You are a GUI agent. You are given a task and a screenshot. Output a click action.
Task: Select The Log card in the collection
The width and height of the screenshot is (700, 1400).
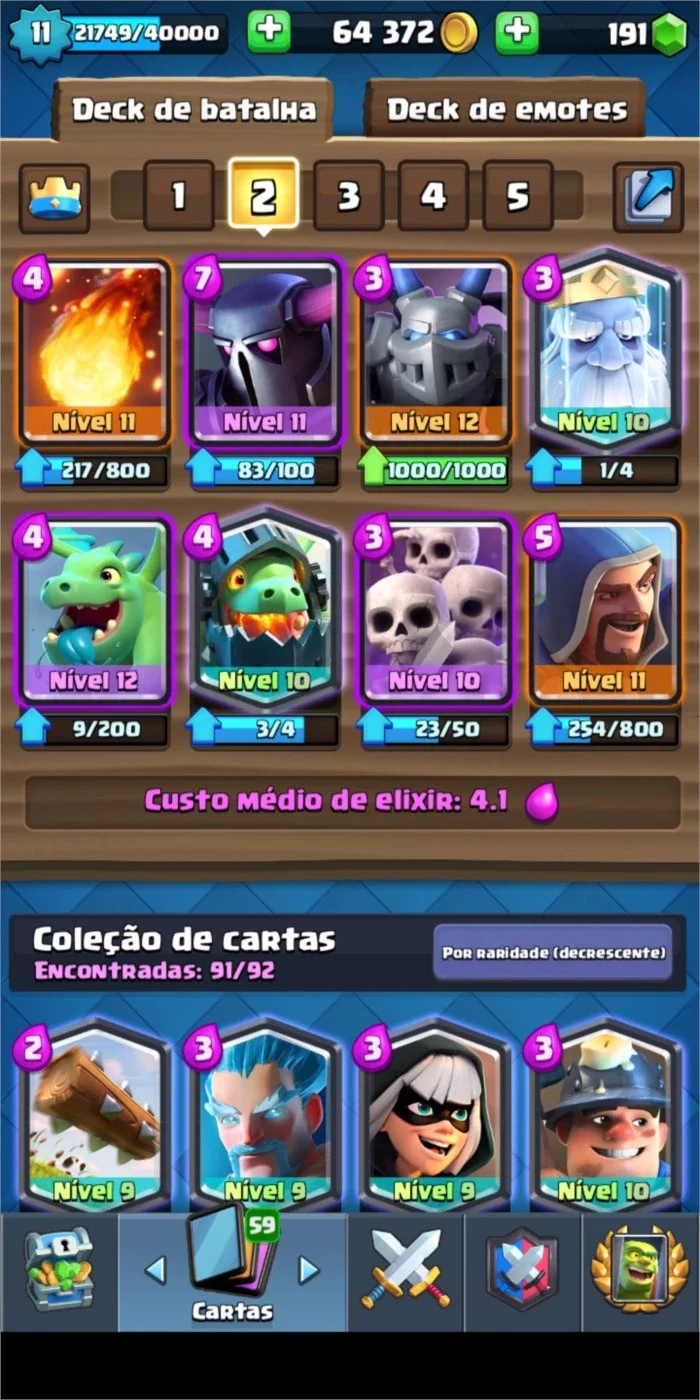[x=94, y=1115]
